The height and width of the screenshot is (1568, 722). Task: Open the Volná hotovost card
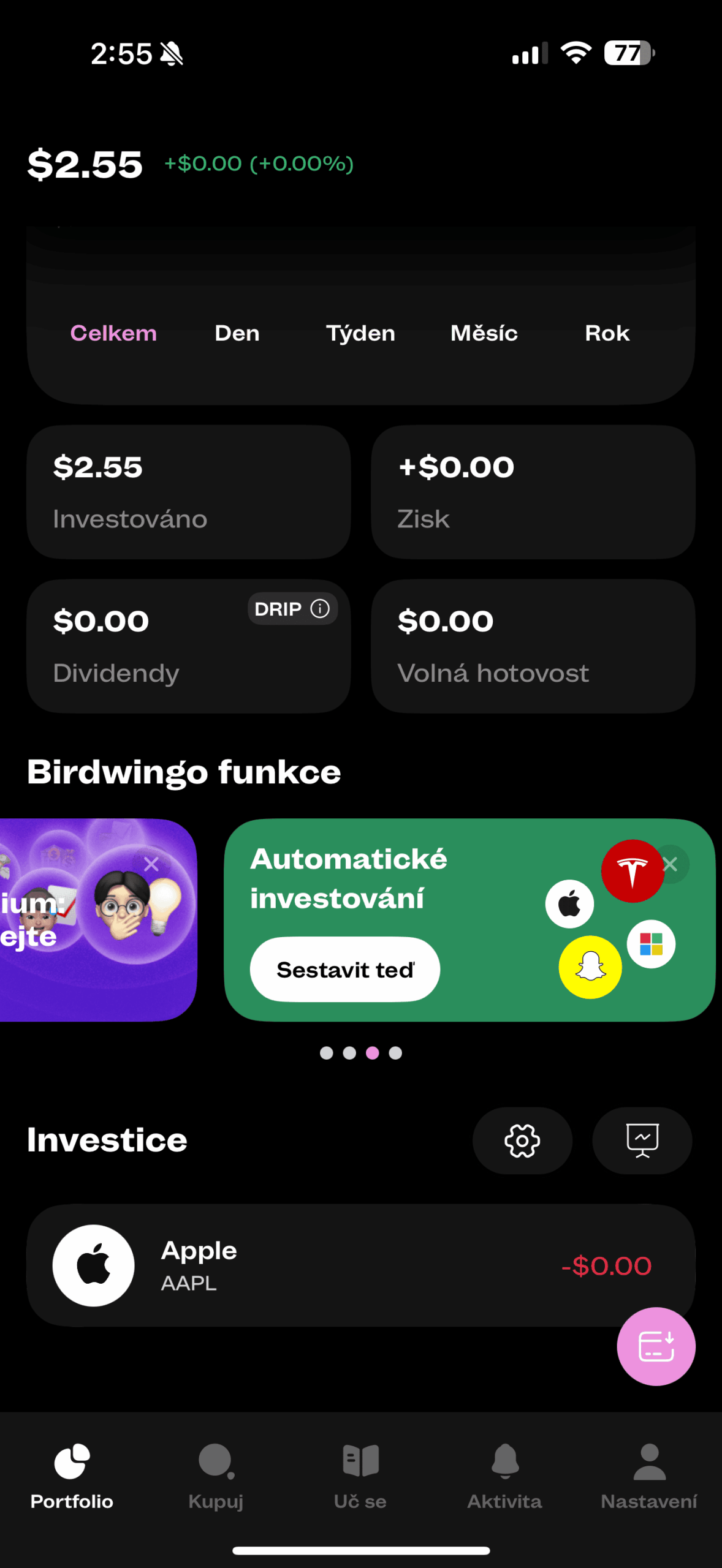(533, 646)
